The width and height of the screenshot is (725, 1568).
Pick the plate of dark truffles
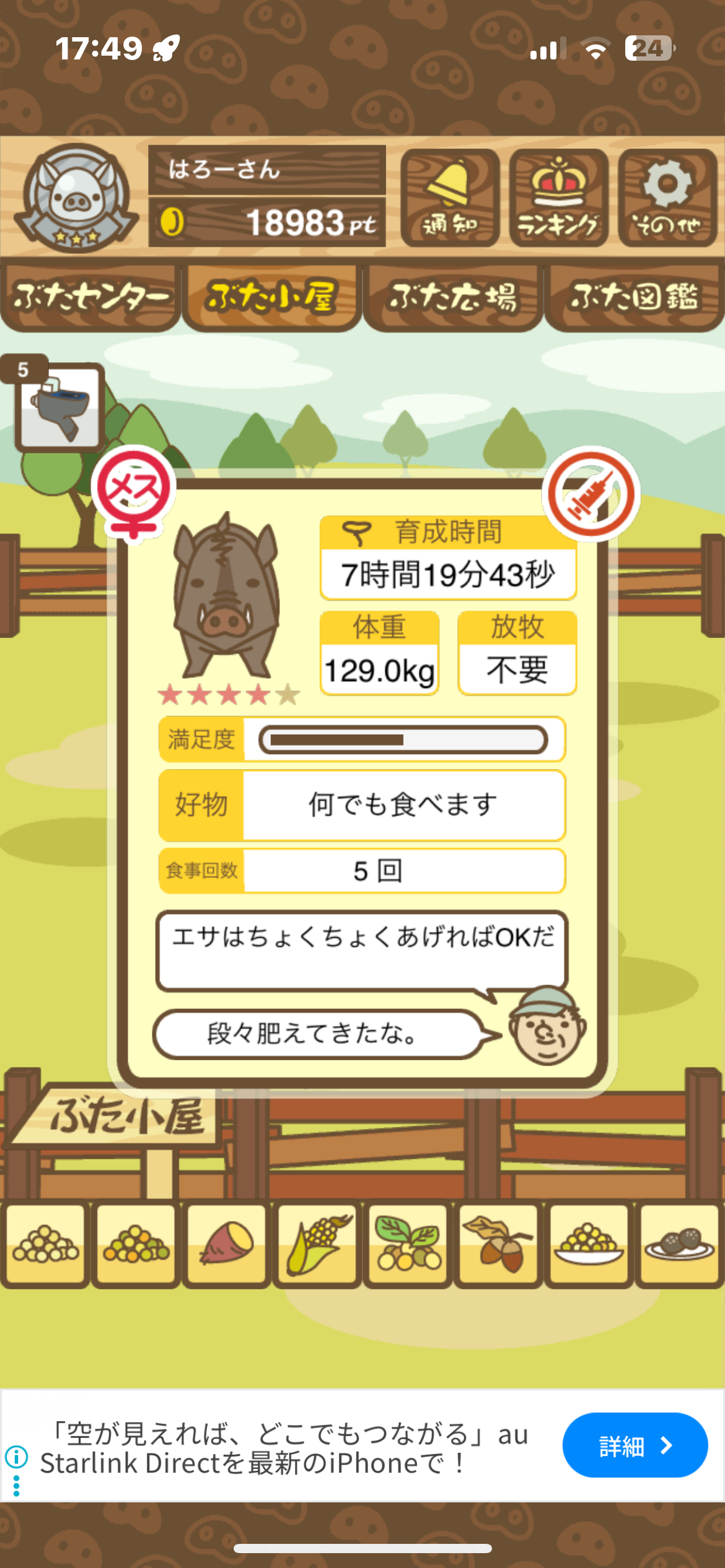tap(679, 1244)
